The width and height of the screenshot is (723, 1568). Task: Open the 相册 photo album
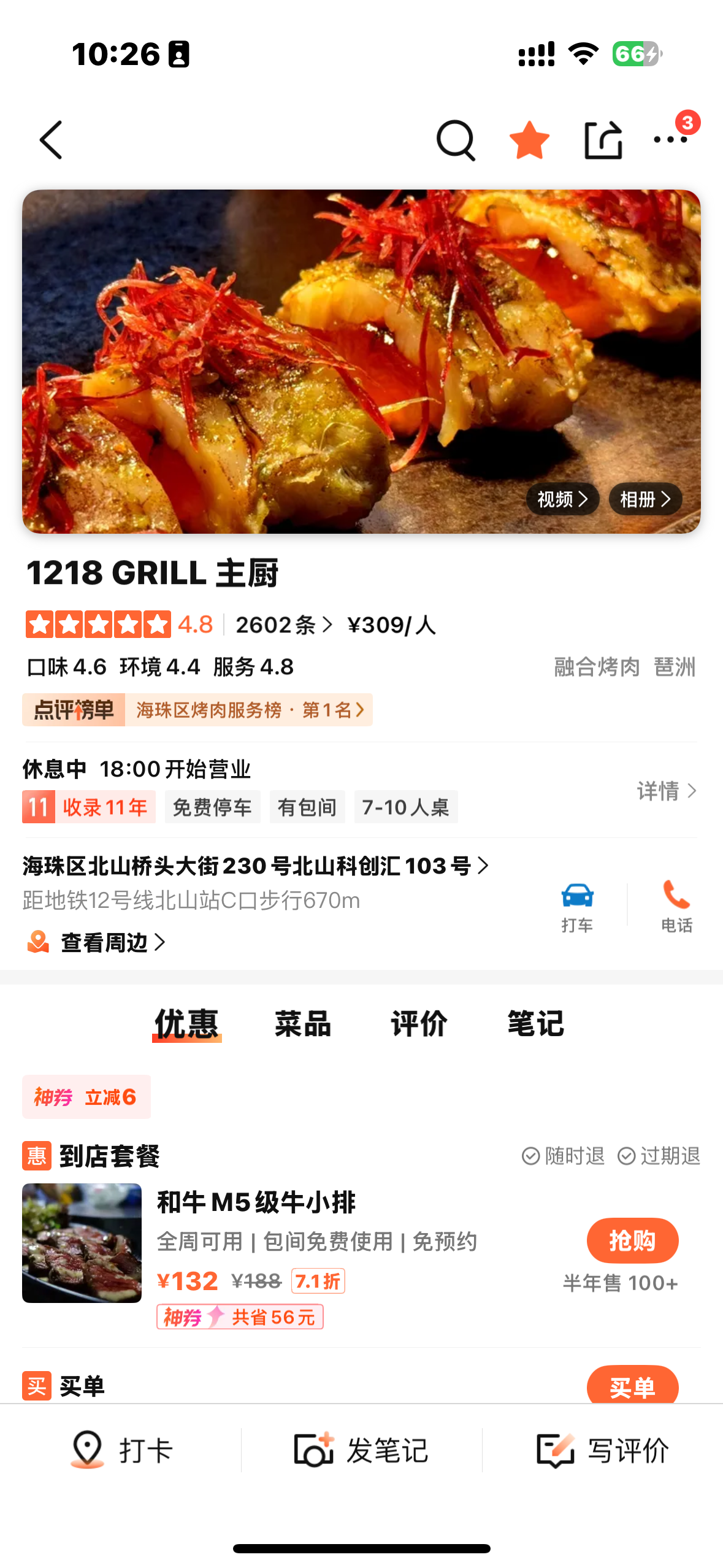tap(645, 499)
